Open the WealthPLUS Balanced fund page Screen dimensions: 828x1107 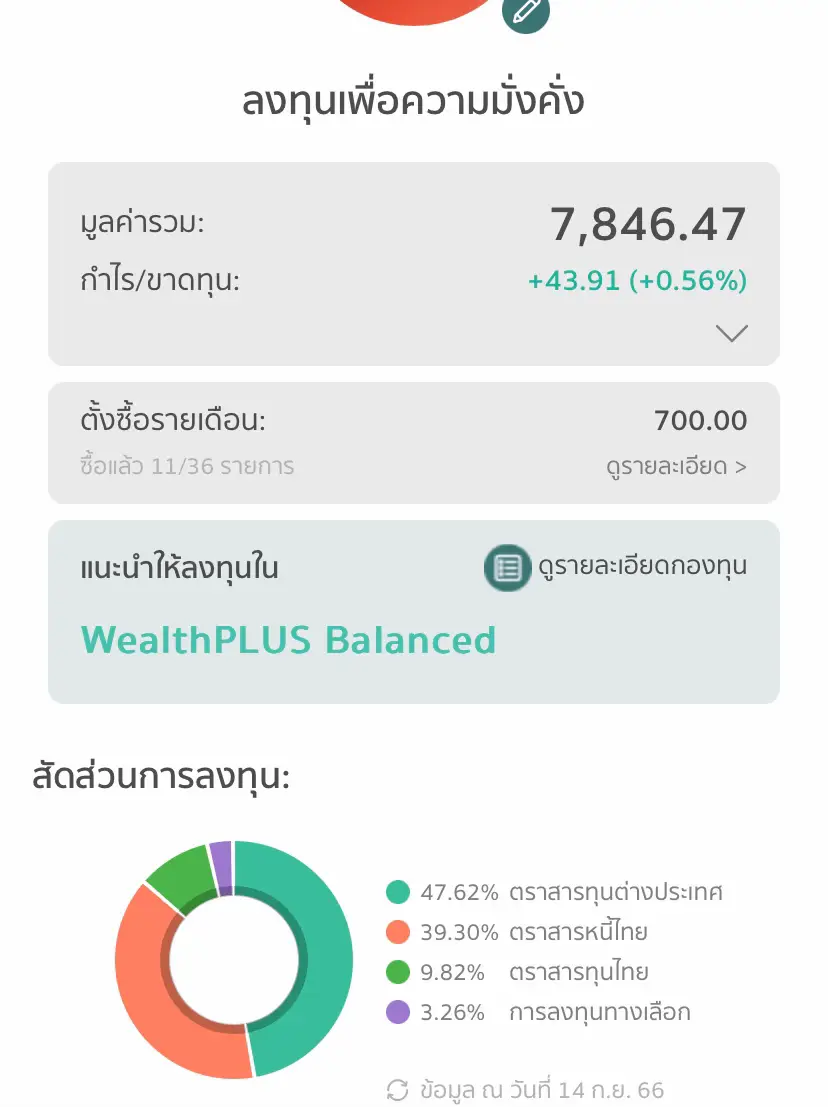288,640
